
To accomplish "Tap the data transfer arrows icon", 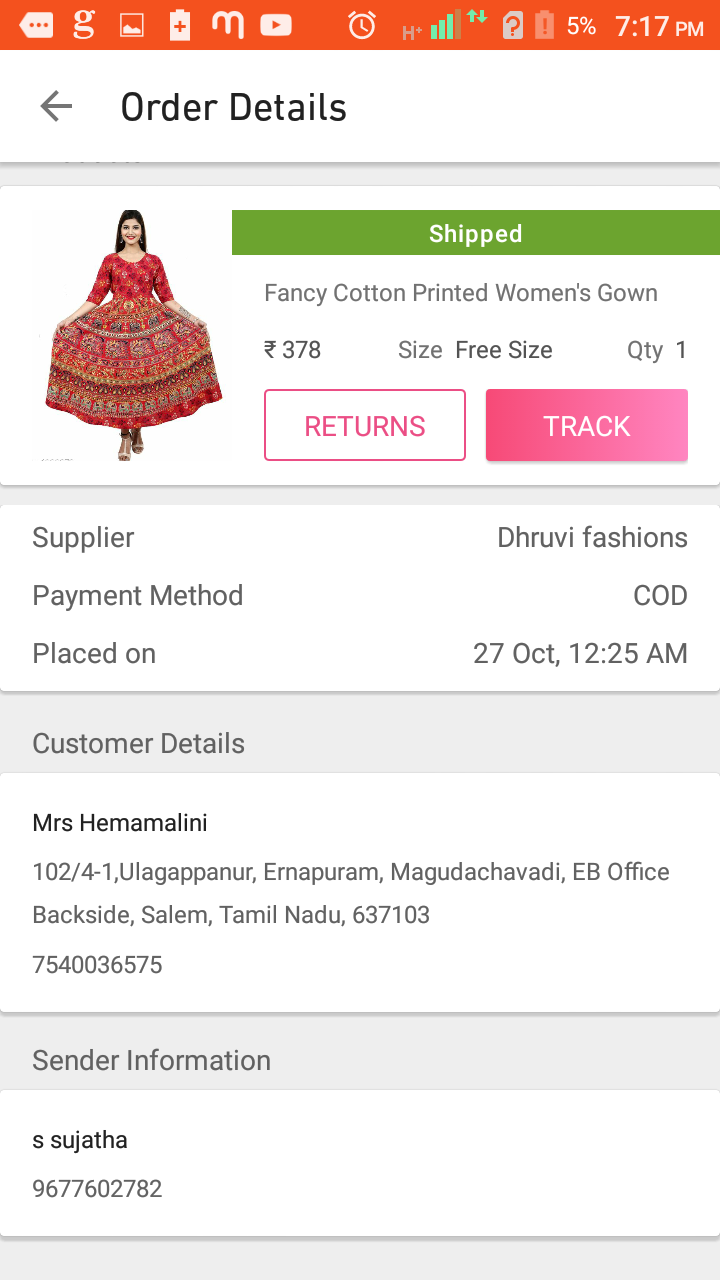I will [x=475, y=20].
